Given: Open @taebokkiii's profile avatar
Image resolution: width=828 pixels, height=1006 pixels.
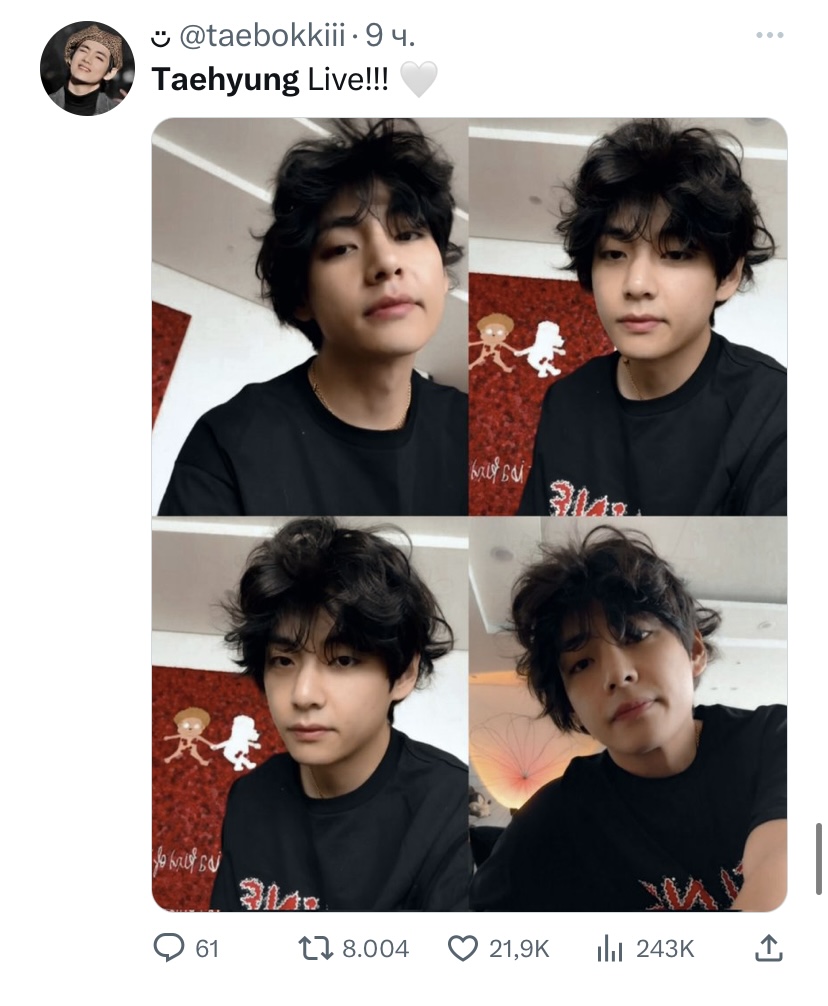Looking at the screenshot, I should click(x=87, y=68).
